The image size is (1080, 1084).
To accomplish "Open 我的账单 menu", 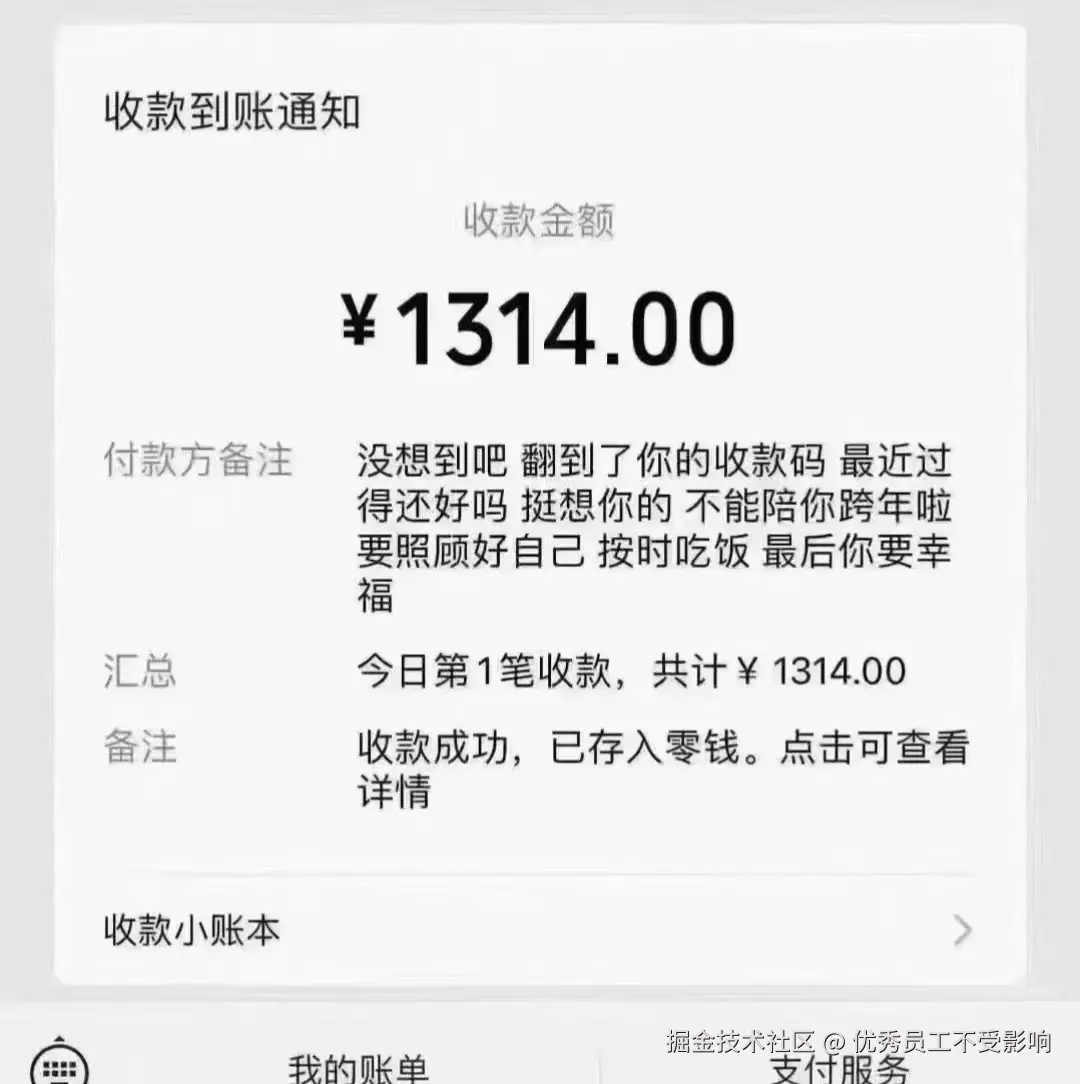I will pos(358,1068).
